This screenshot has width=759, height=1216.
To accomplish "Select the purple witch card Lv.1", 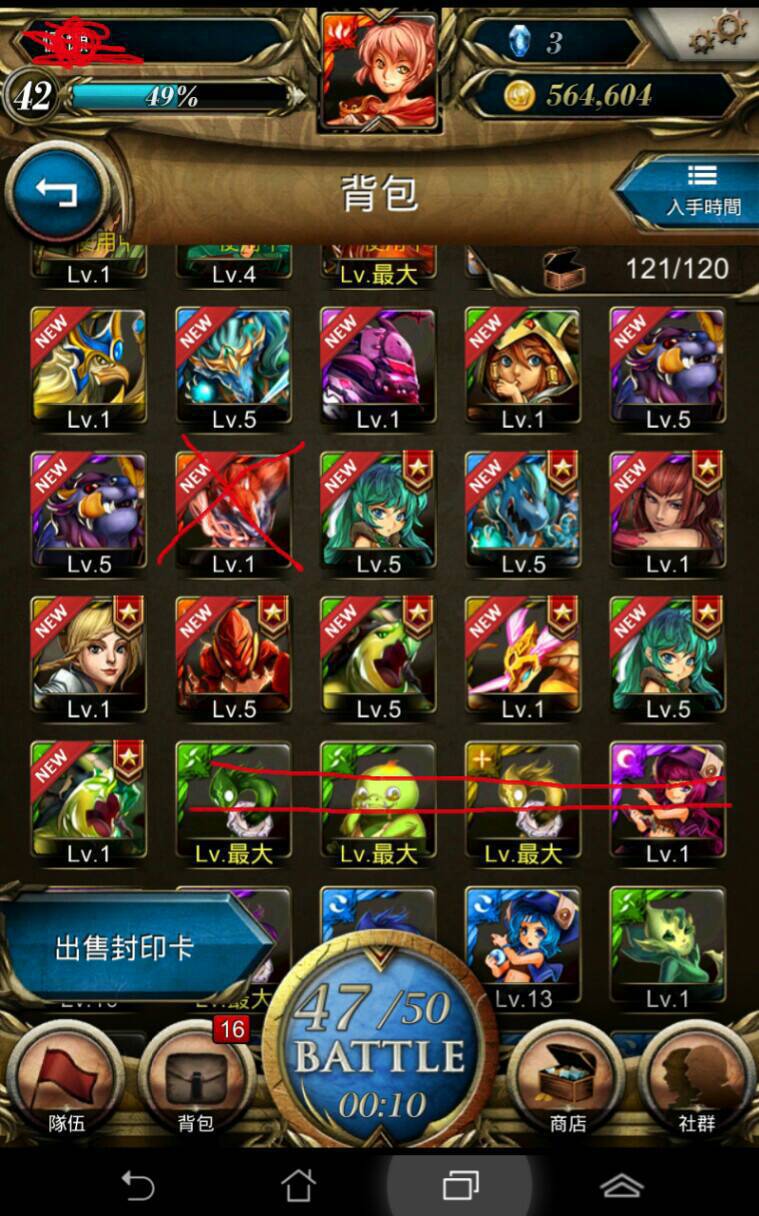I will point(668,803).
